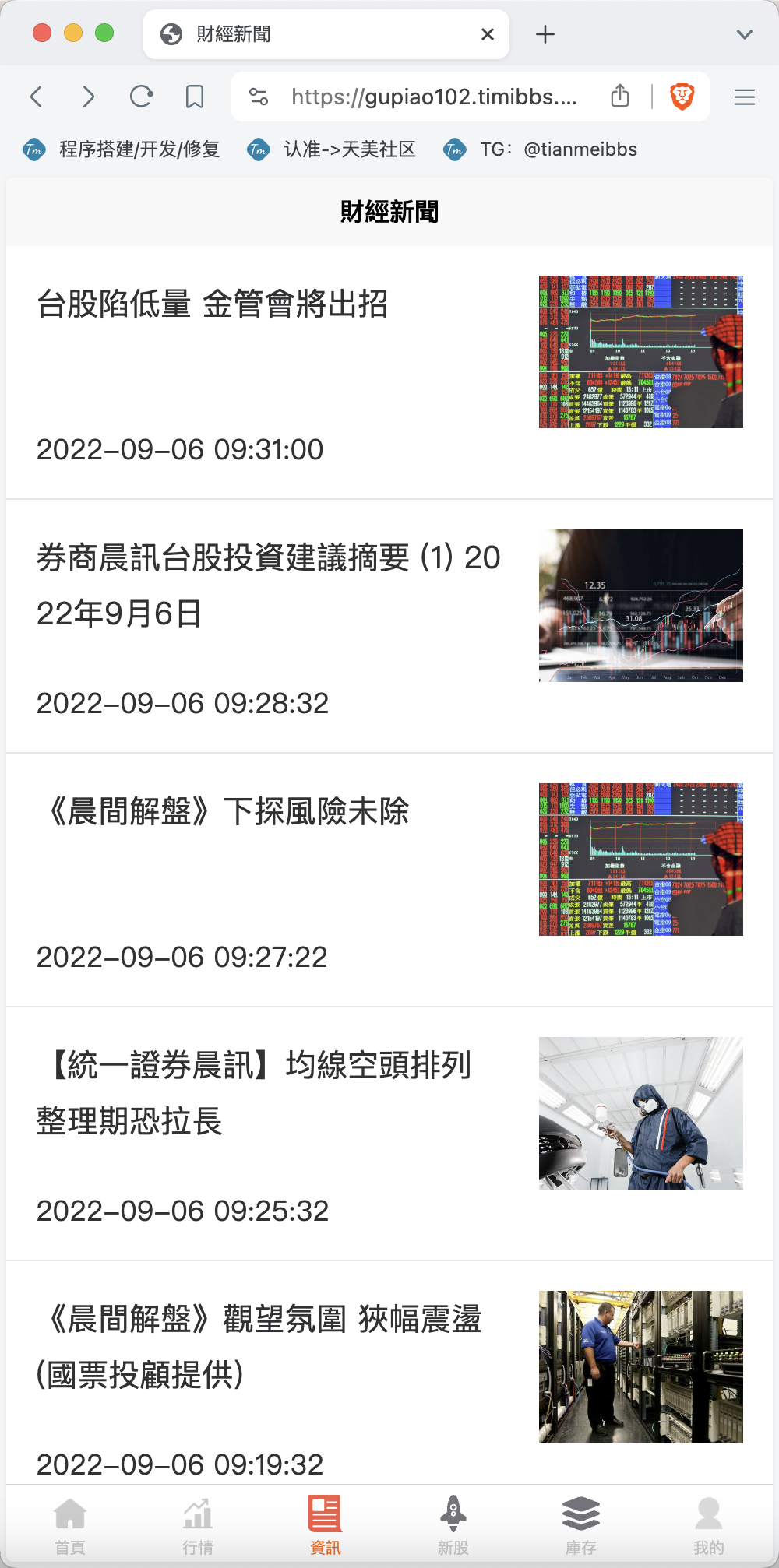Screen dimensions: 779x1568
Task: Switch to the 首頁 tab
Action: click(70, 1526)
